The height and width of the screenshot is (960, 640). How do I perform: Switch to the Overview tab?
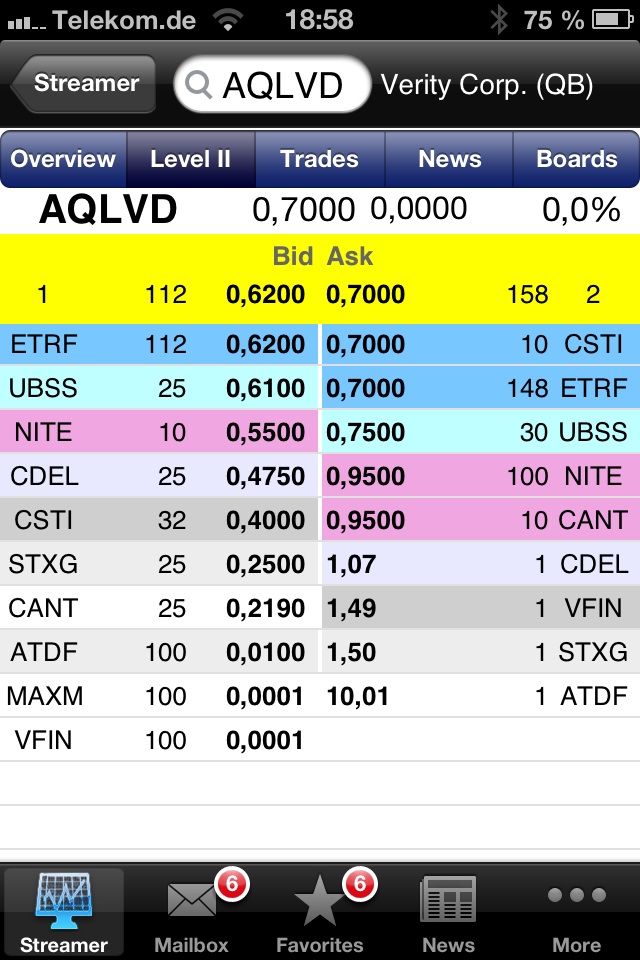click(x=64, y=159)
